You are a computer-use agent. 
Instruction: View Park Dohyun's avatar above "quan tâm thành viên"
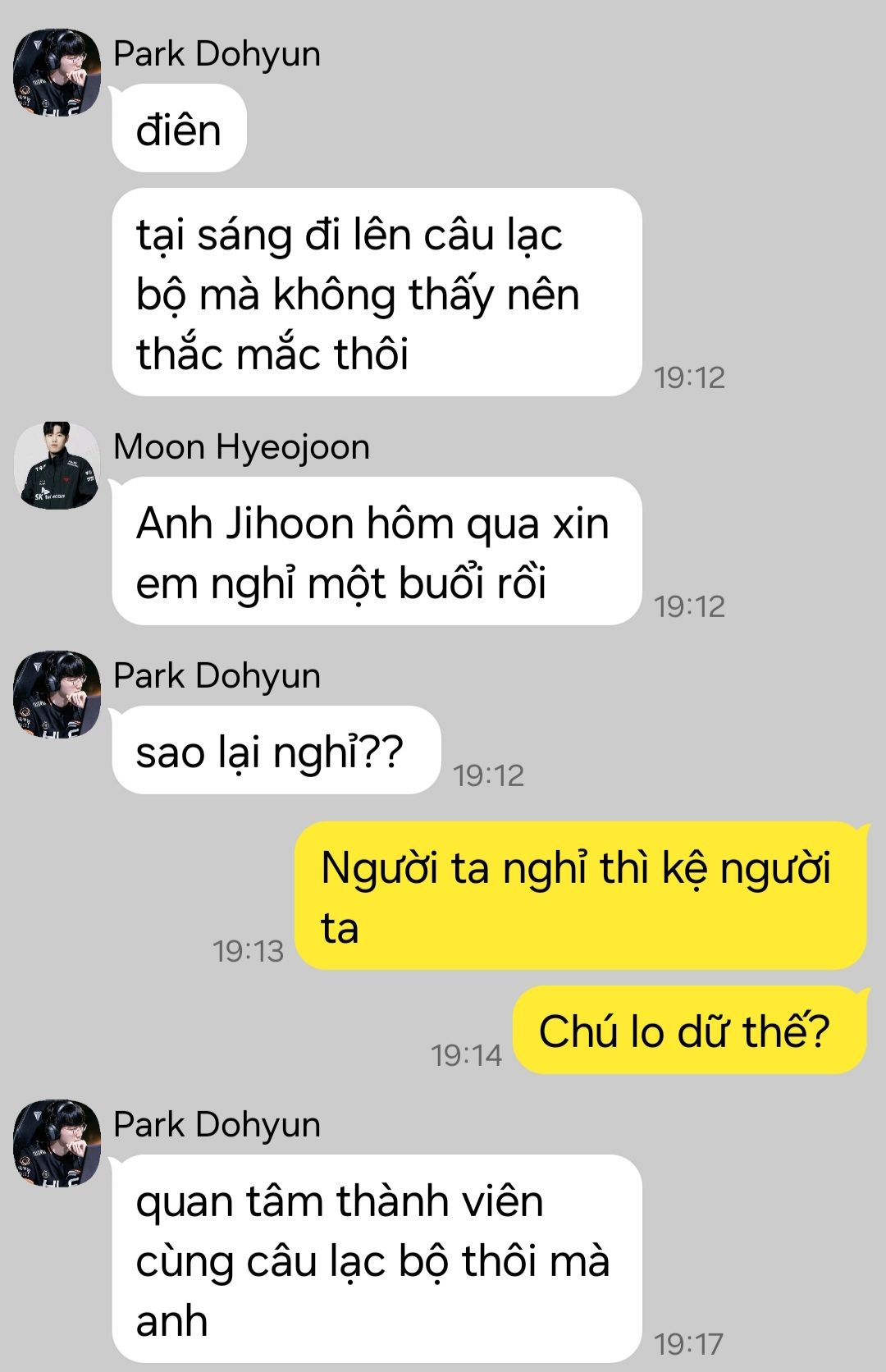coord(57,1143)
